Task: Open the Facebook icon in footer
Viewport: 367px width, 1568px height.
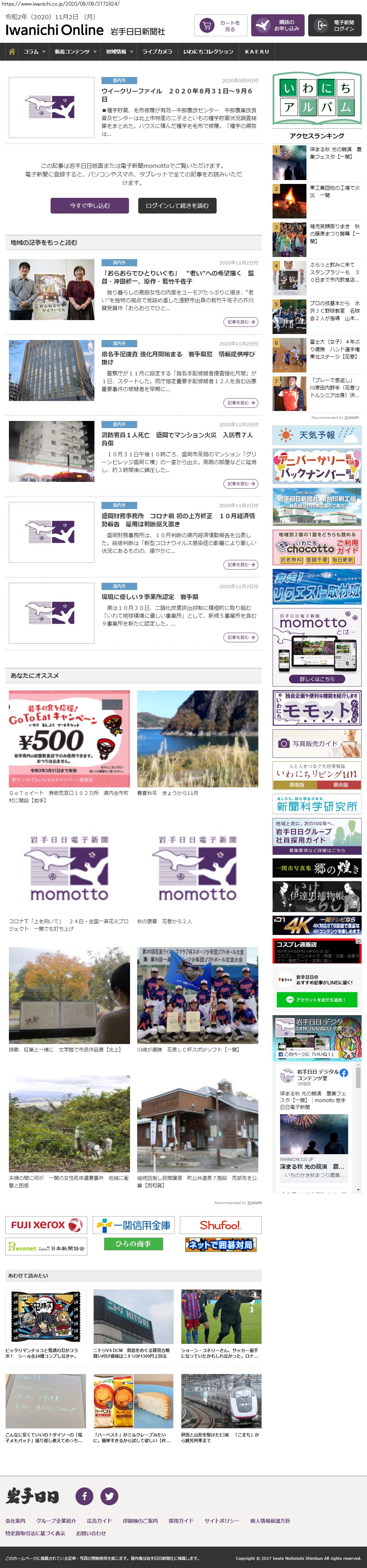Action: [x=84, y=1496]
